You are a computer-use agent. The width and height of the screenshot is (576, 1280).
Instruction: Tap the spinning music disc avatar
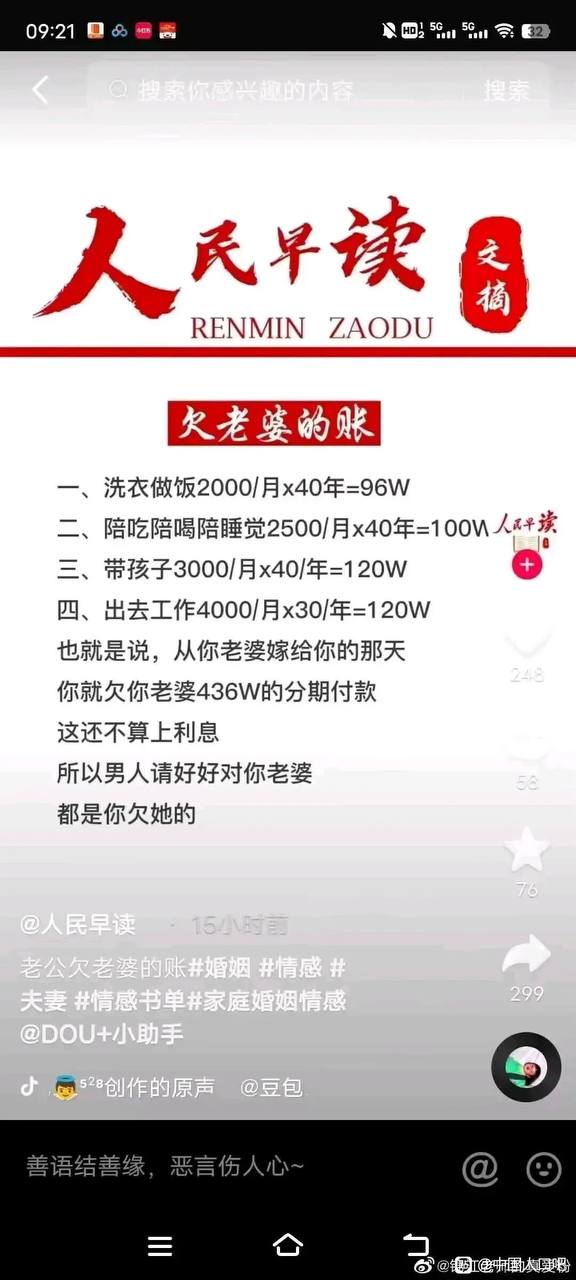526,1067
